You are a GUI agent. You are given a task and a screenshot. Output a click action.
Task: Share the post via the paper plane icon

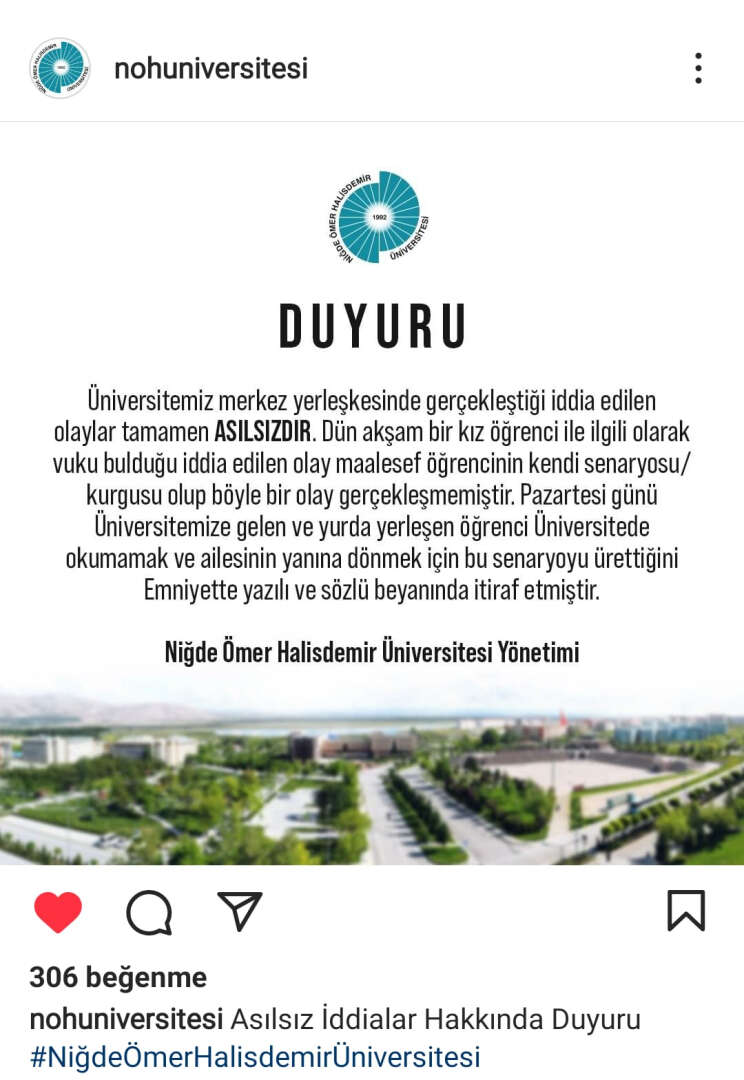(x=240, y=911)
